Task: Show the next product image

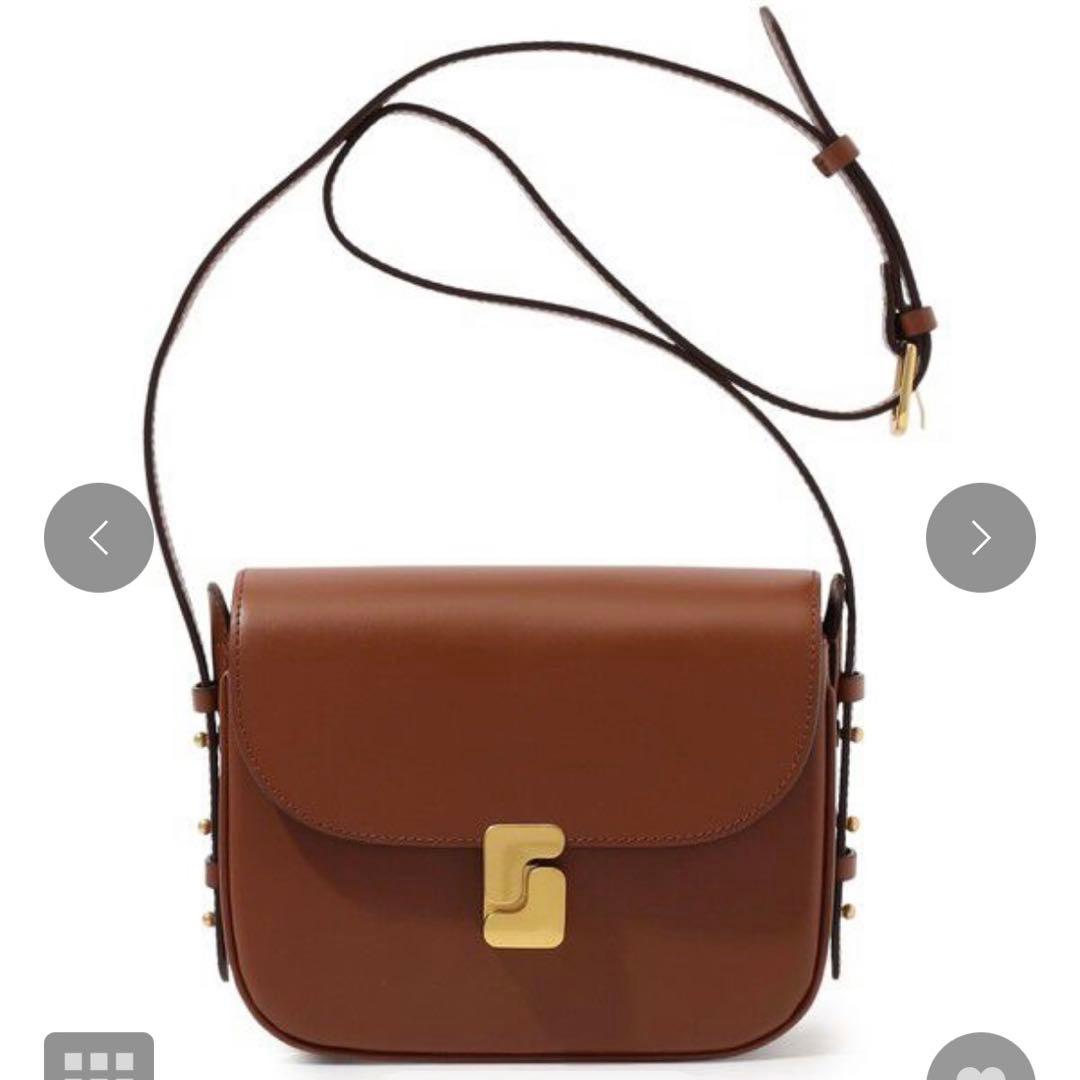Action: point(980,538)
